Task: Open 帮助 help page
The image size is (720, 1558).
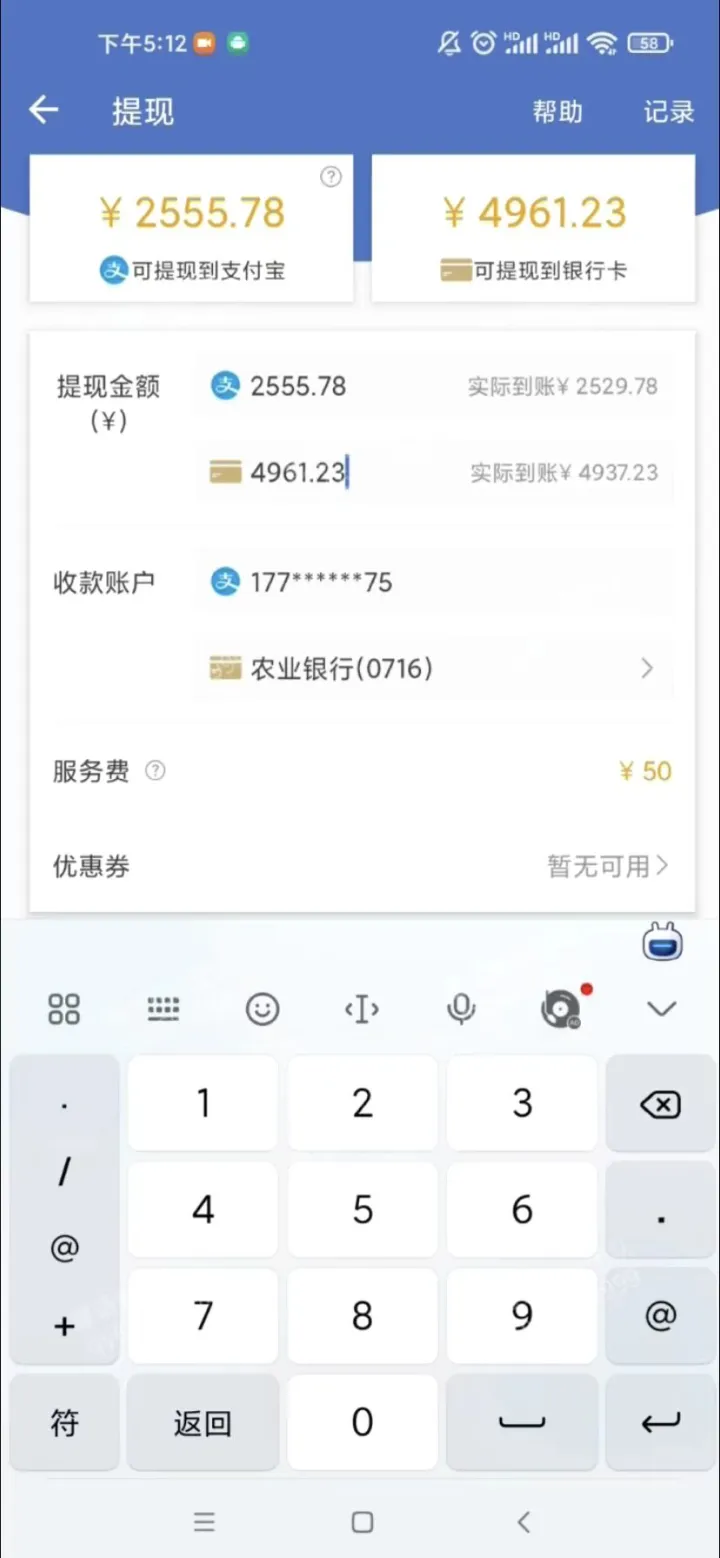Action: point(557,111)
